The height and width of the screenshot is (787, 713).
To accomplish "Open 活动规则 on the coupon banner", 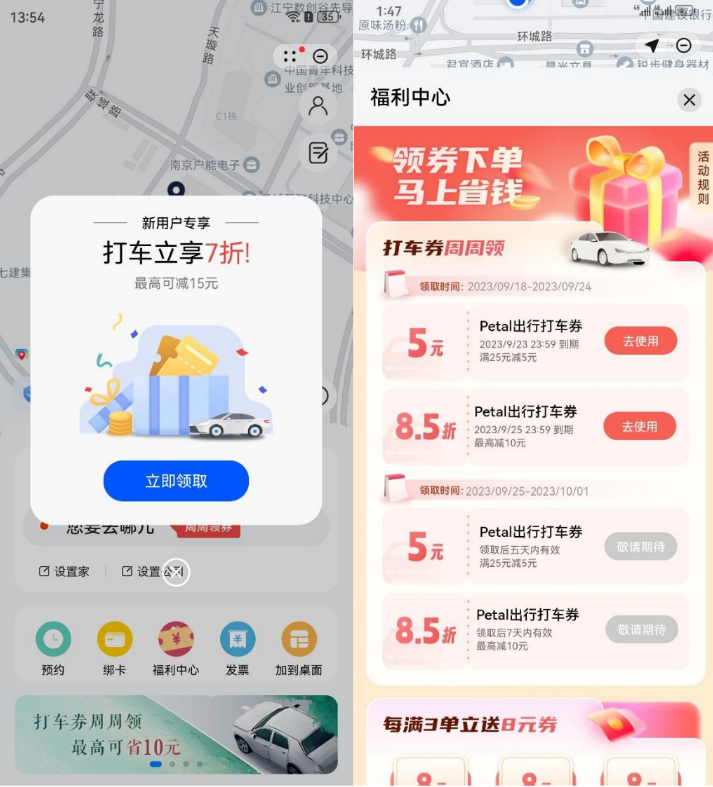I will [x=703, y=177].
